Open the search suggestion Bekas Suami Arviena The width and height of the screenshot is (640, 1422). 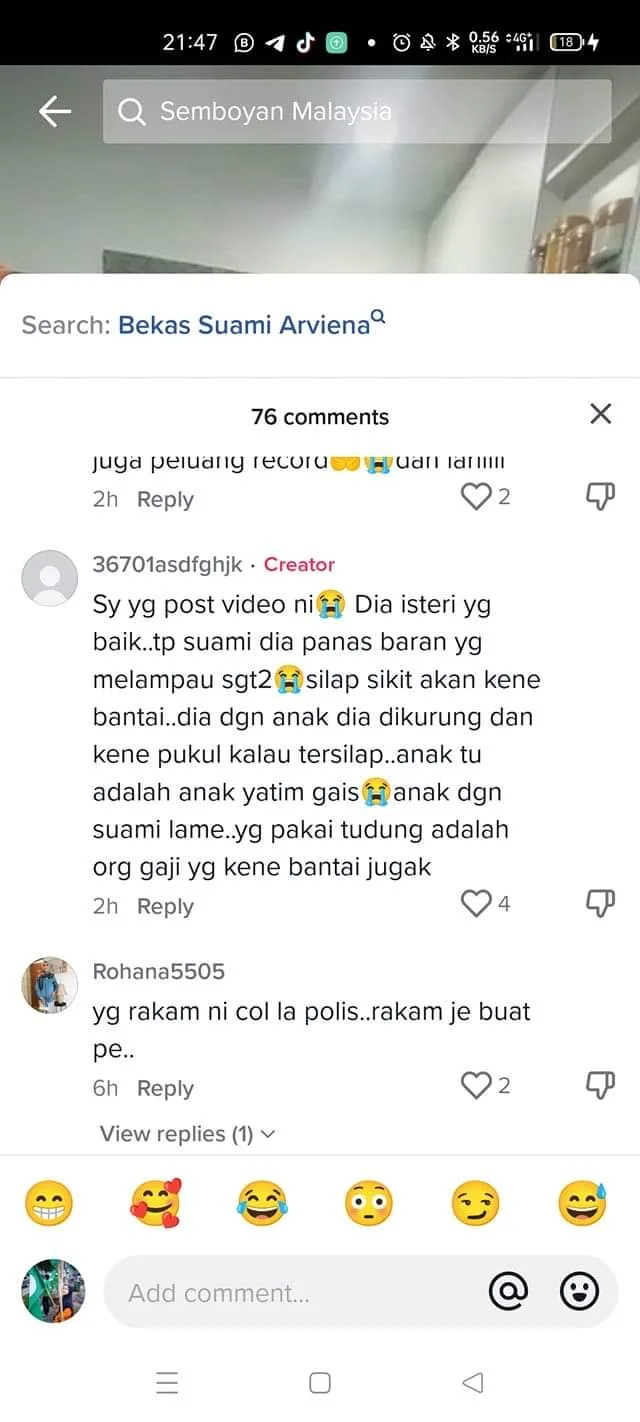point(245,325)
